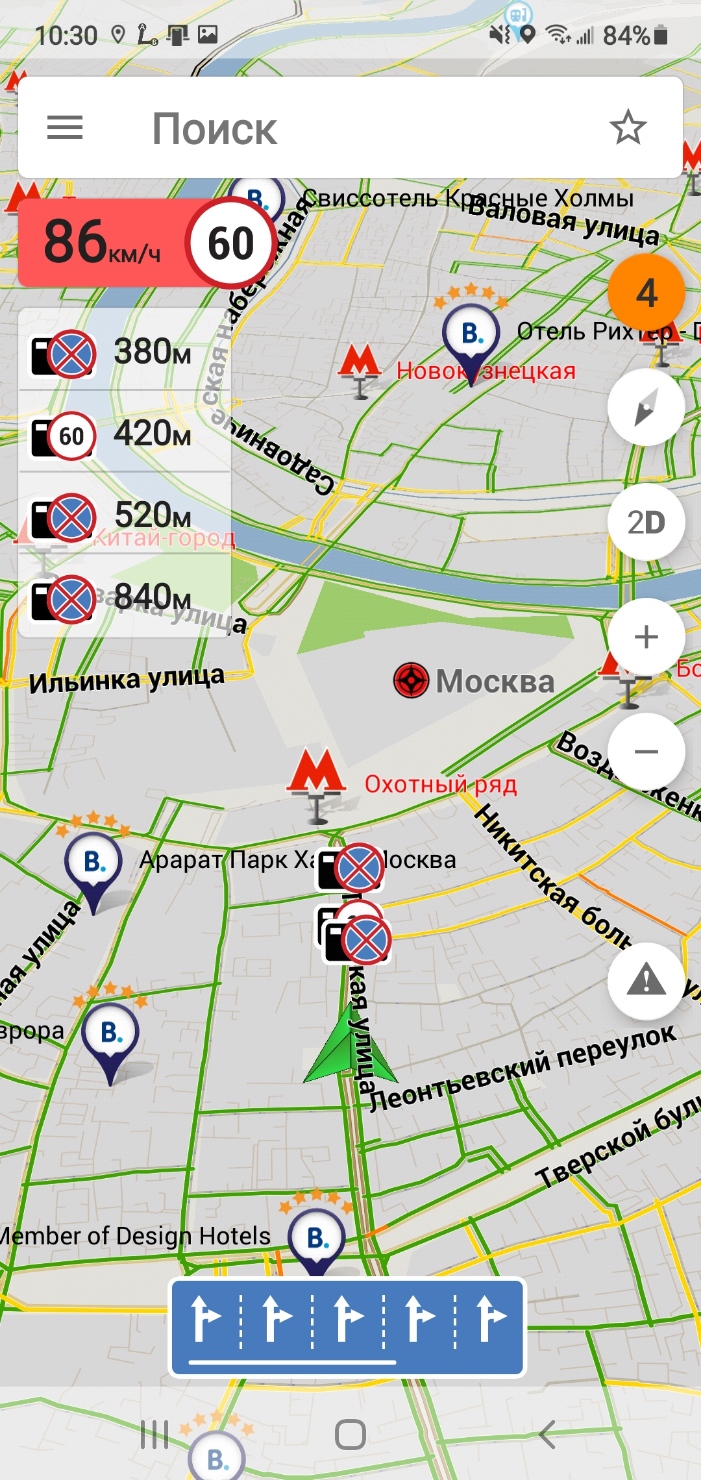Screen dimensions: 701x1480
Task: Open the Охотный ряд metro station marker
Action: [317, 777]
